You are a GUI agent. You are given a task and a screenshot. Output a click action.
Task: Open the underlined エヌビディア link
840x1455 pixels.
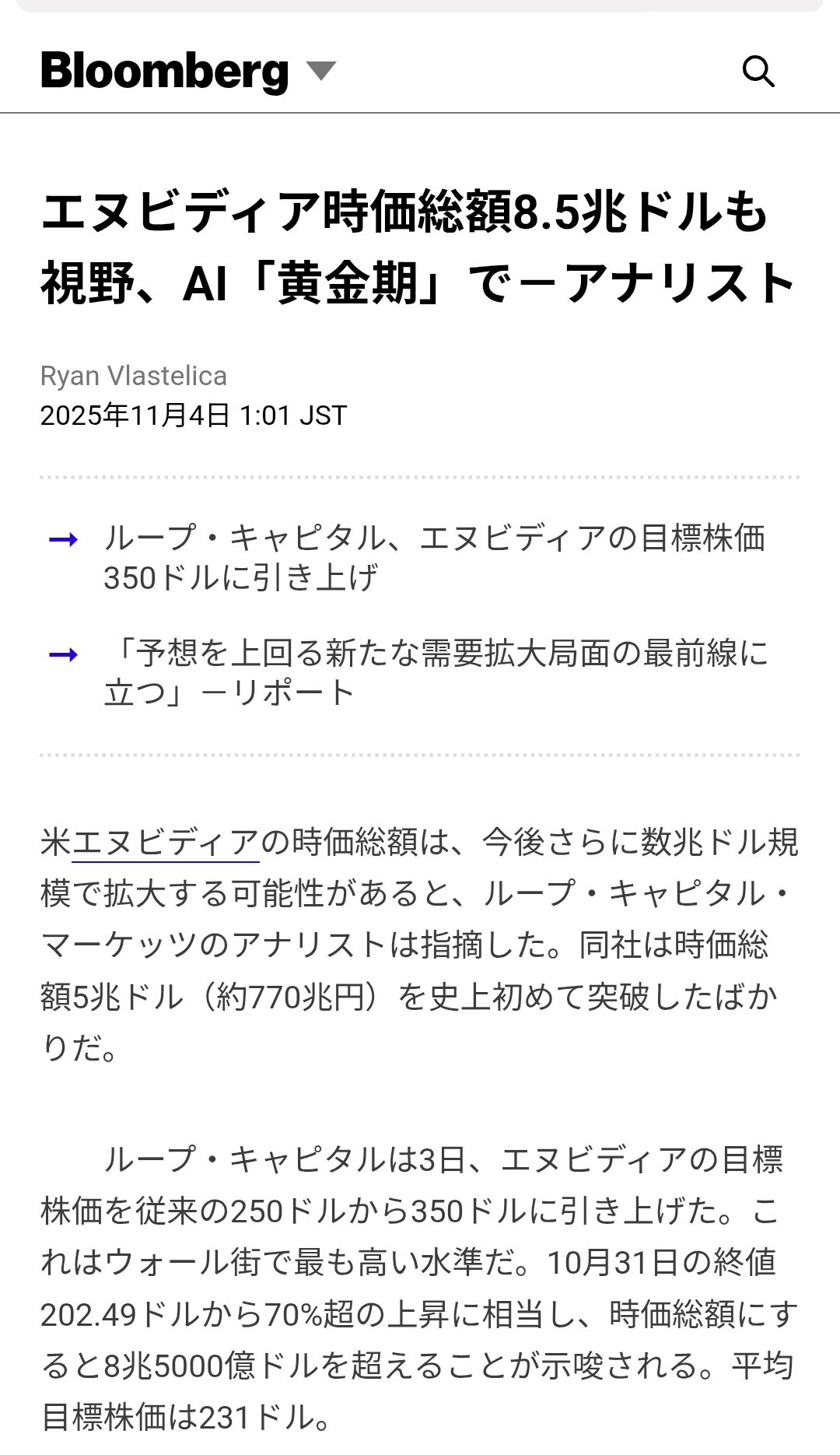(165, 843)
